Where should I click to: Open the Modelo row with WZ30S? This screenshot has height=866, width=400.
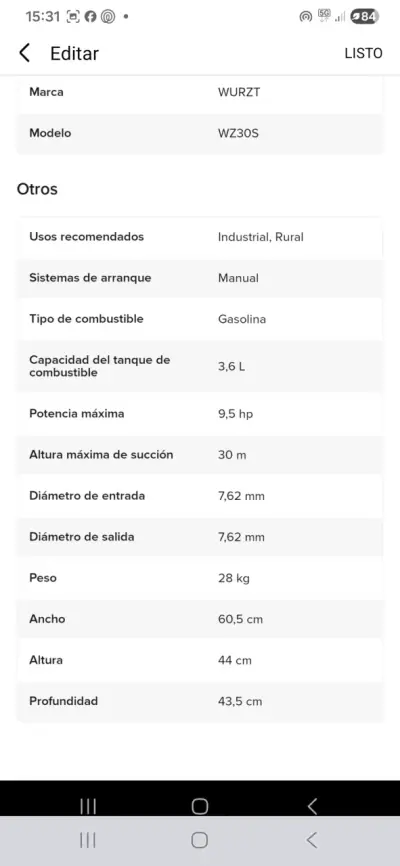(199, 133)
